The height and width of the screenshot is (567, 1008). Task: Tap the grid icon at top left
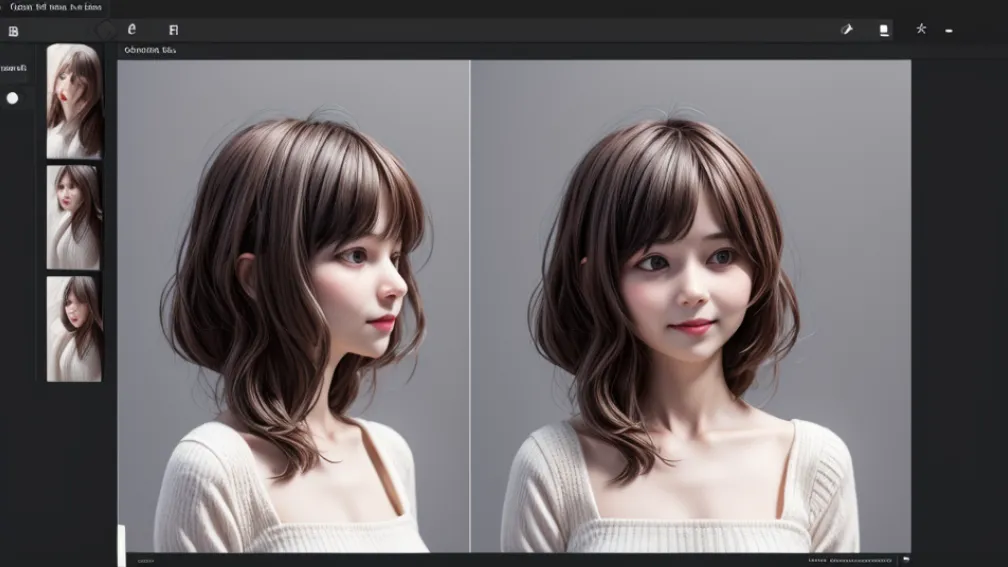tap(13, 31)
